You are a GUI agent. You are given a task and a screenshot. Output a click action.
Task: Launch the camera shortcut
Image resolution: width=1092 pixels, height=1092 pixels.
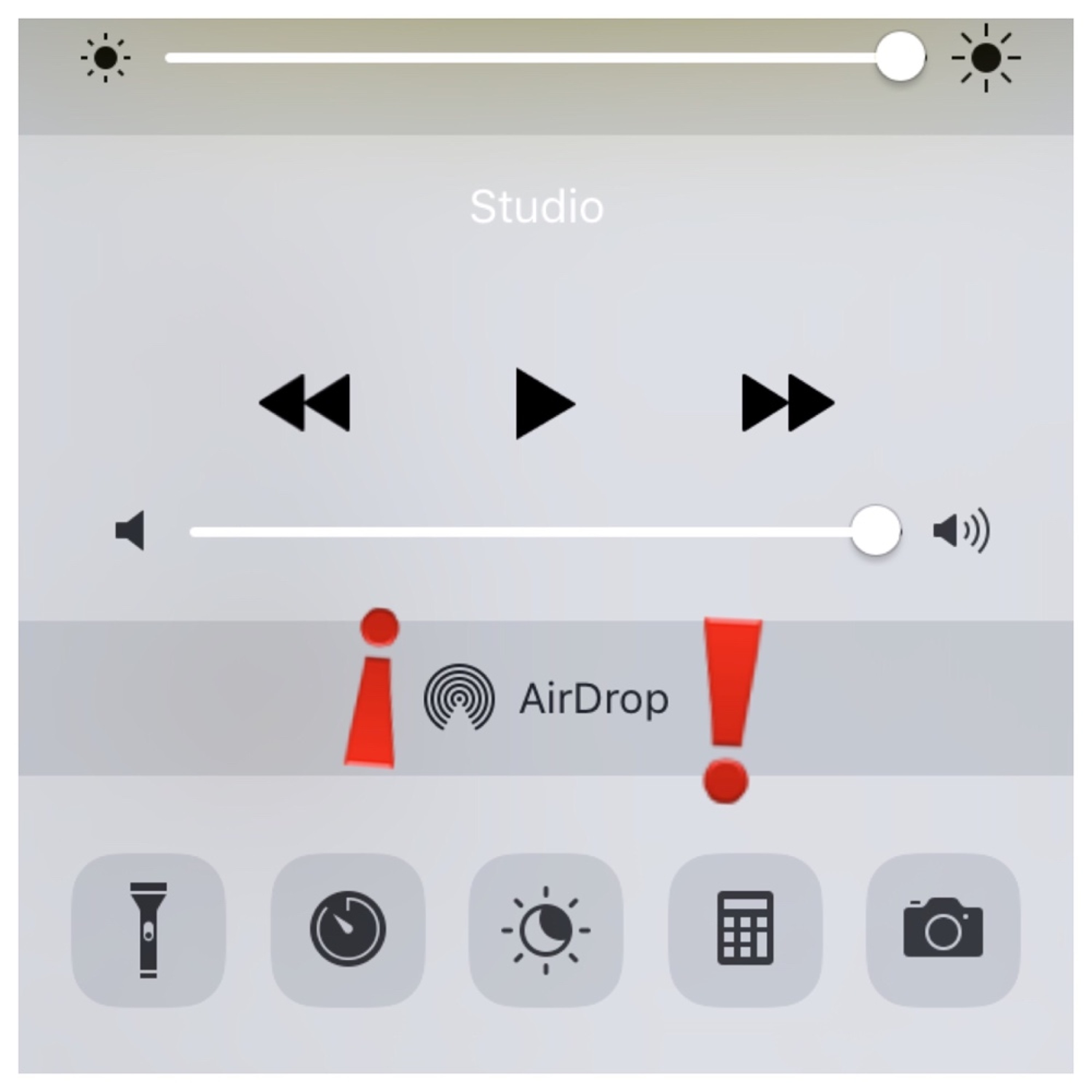[943, 930]
